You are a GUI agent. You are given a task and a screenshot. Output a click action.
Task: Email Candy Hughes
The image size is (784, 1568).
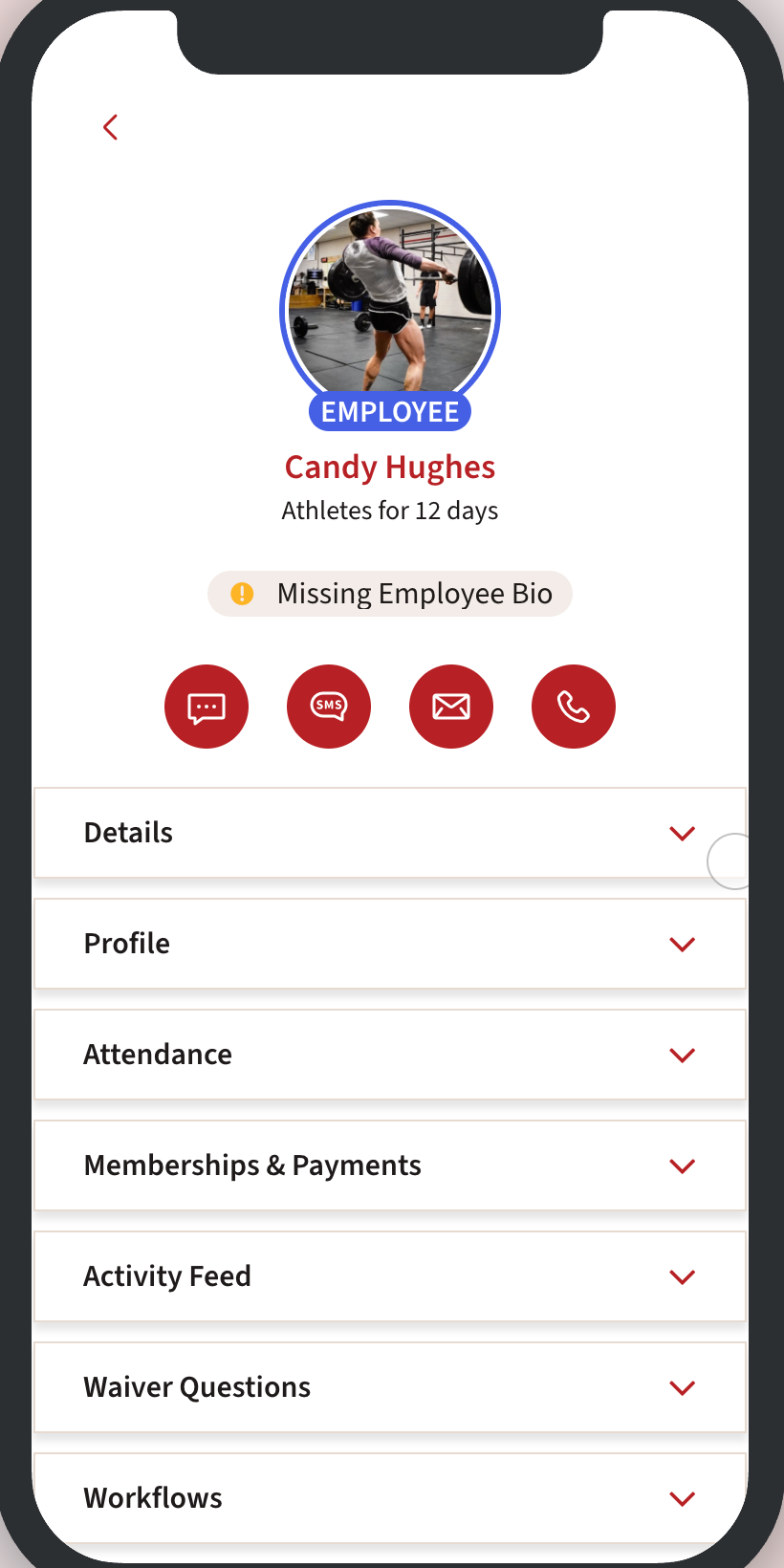tap(451, 707)
